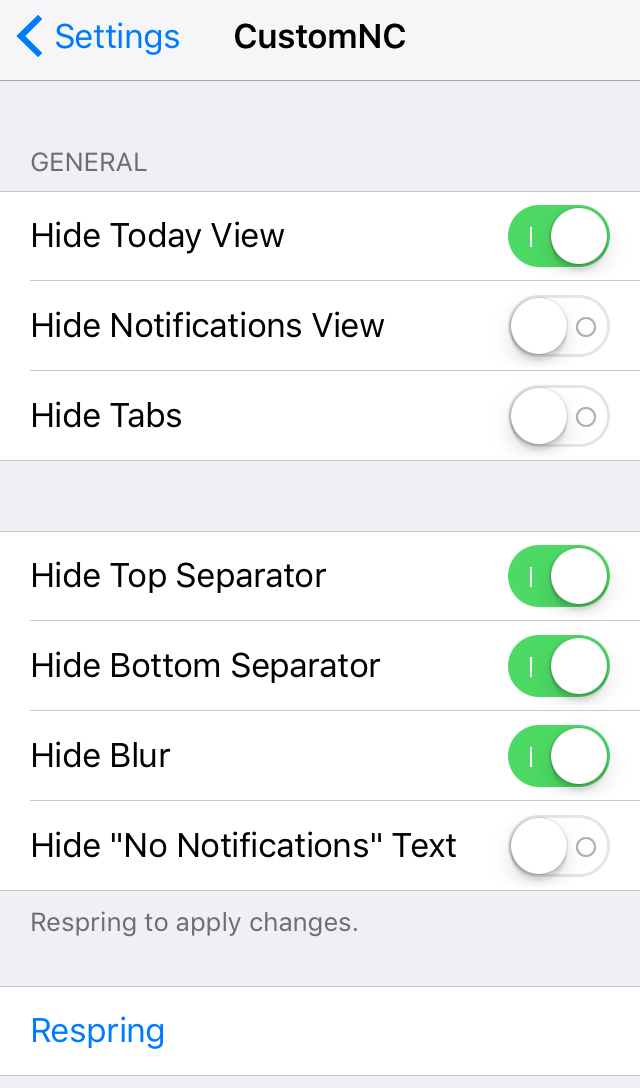Tap Respring to apply changes

tap(98, 1031)
